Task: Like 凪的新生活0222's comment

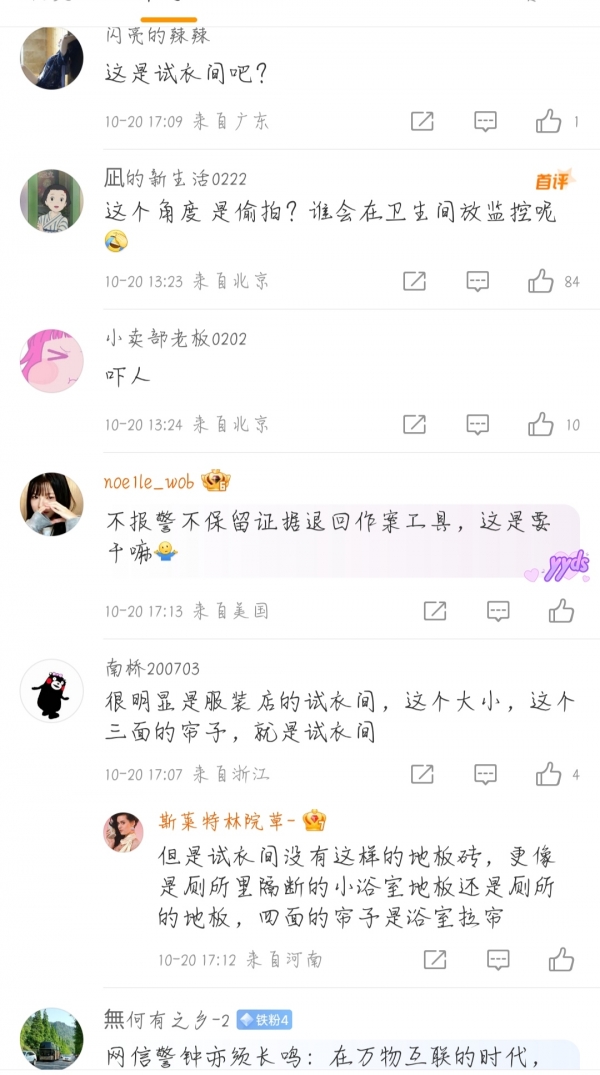Action: coord(541,282)
